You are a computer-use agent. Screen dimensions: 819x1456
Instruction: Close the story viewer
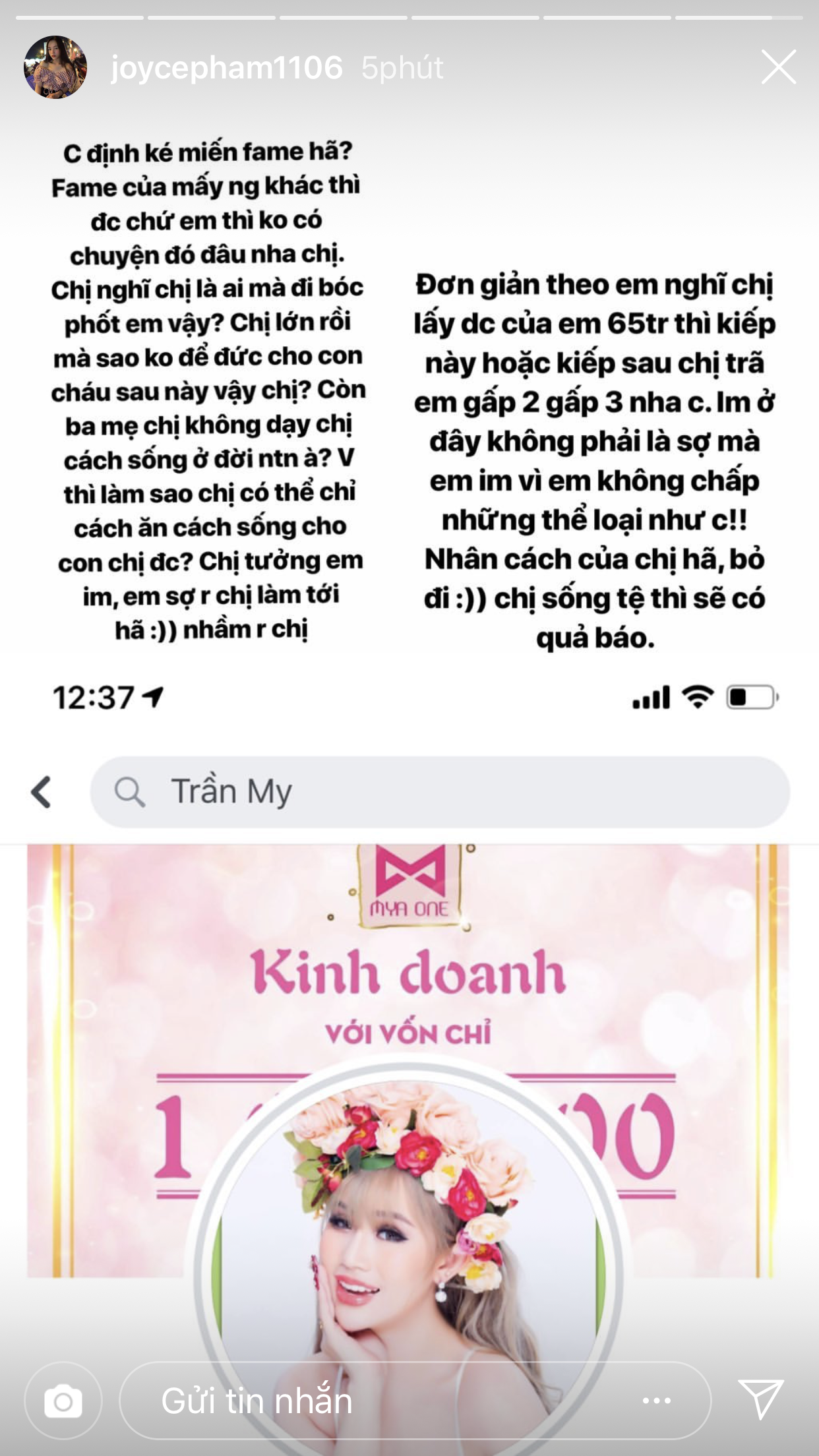[x=779, y=67]
